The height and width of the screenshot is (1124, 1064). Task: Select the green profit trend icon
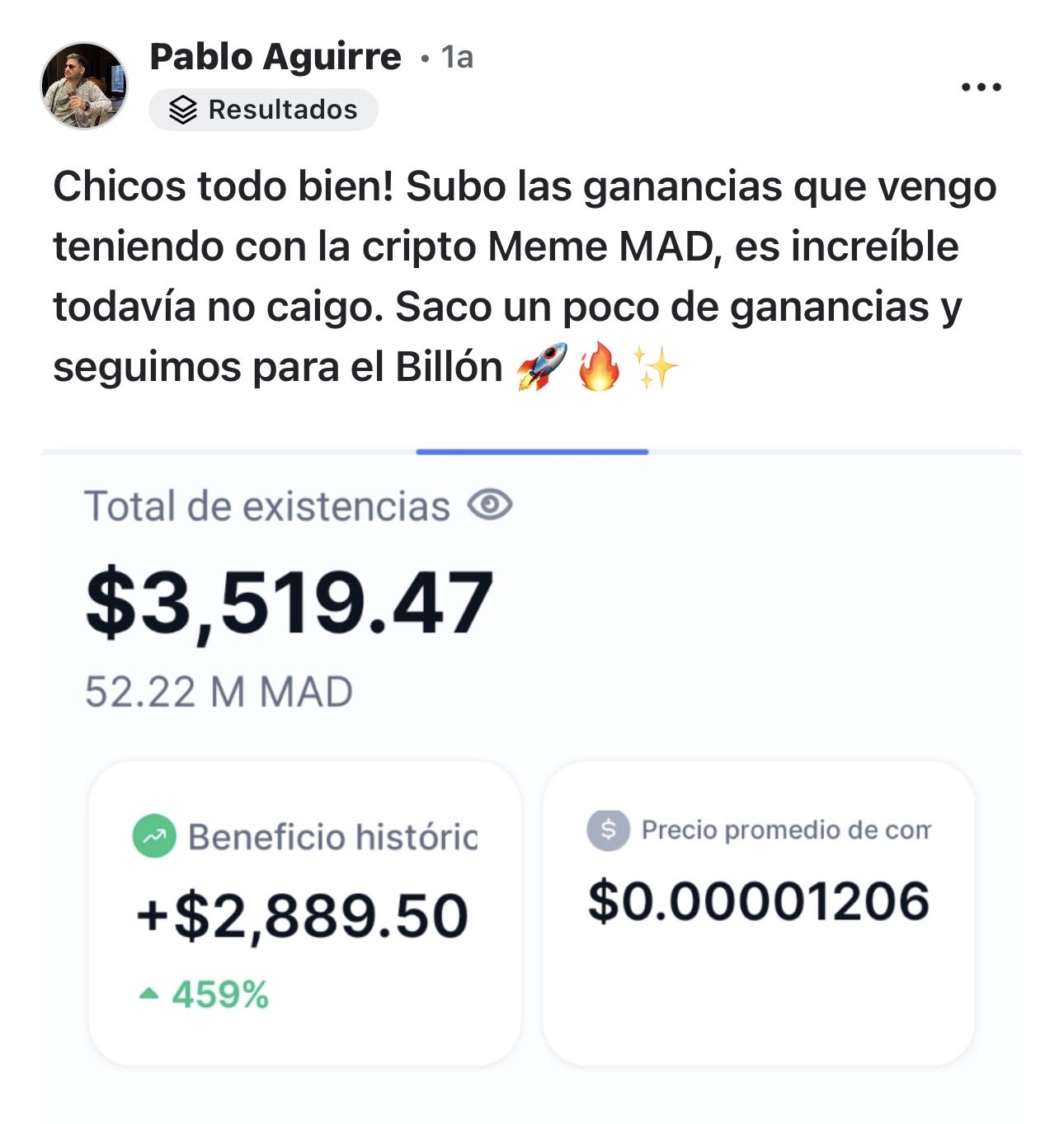153,836
